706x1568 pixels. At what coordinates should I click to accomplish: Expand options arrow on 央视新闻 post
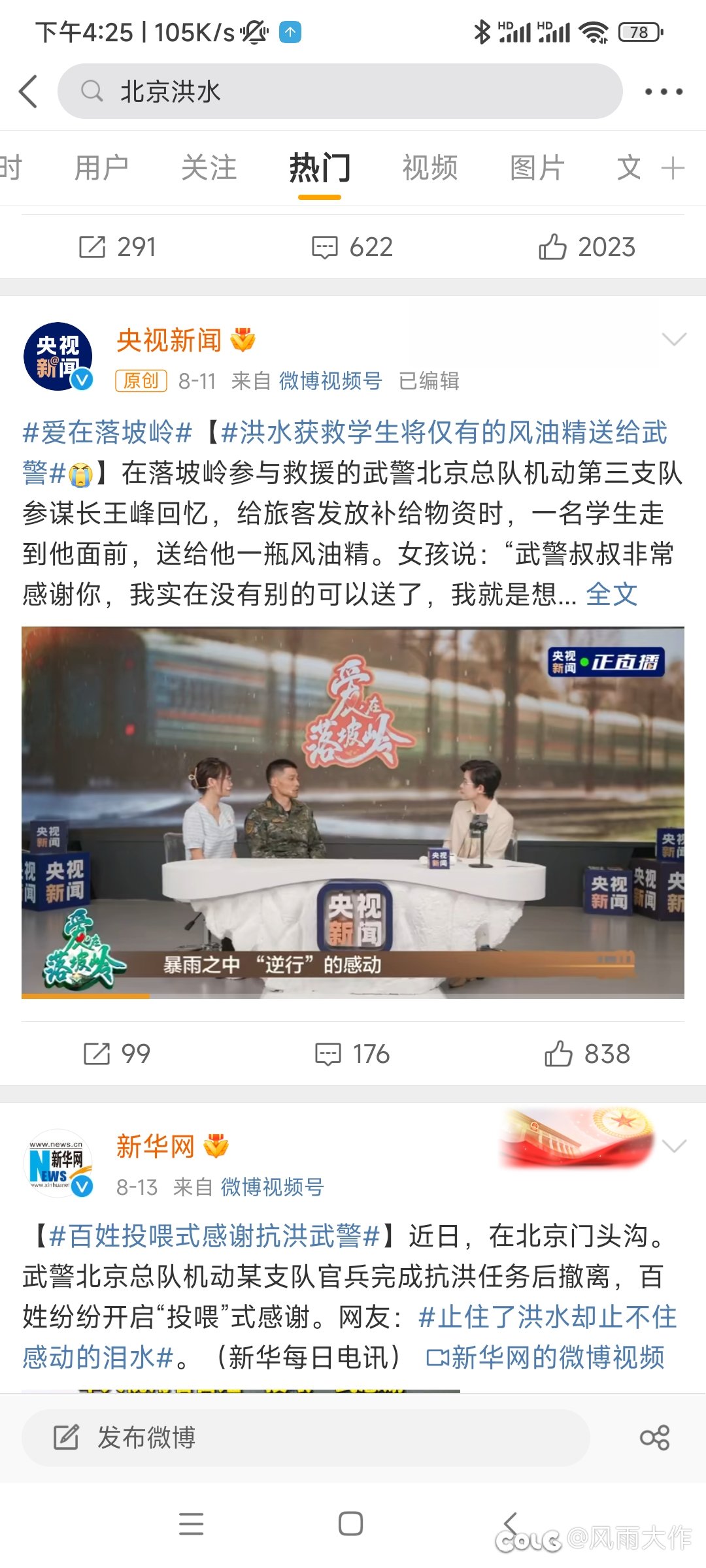click(x=674, y=338)
